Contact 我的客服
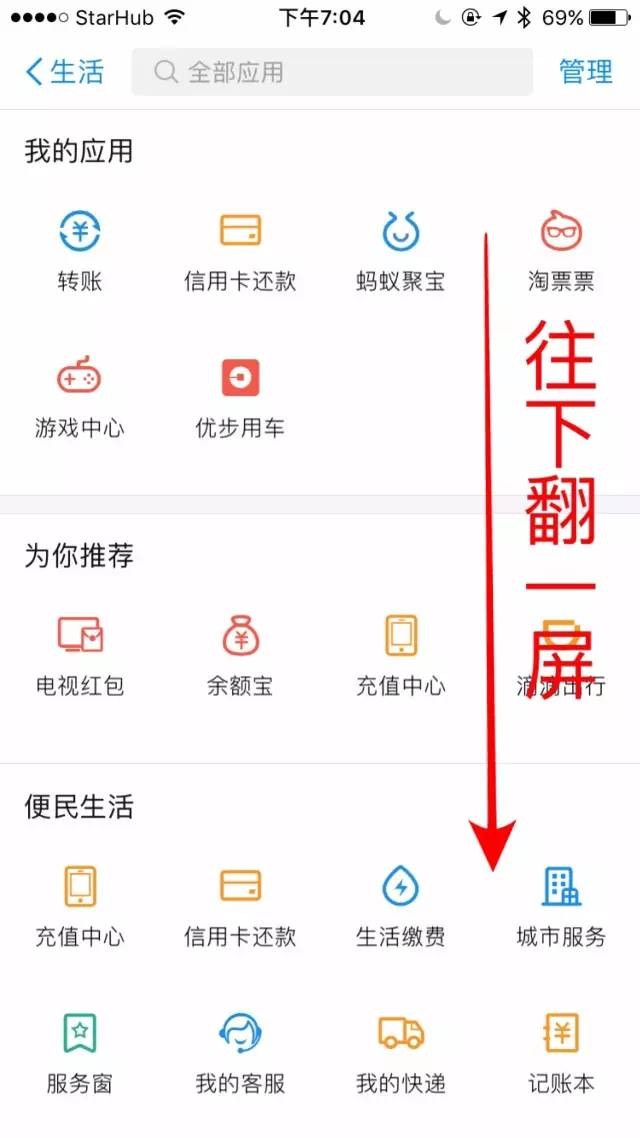Viewport: 640px width, 1138px height. point(240,1052)
